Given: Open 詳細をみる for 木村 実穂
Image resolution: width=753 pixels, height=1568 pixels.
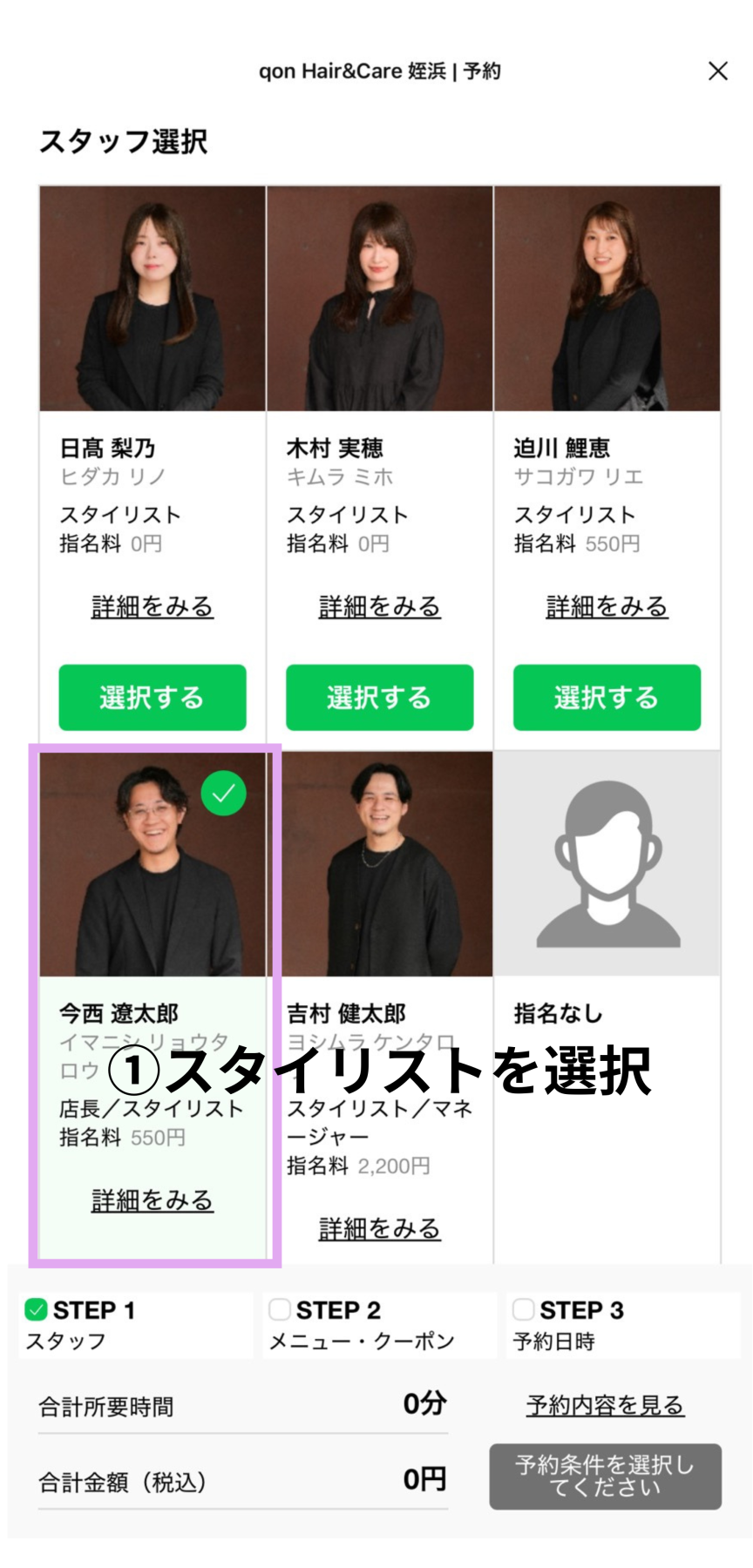Looking at the screenshot, I should tap(379, 606).
